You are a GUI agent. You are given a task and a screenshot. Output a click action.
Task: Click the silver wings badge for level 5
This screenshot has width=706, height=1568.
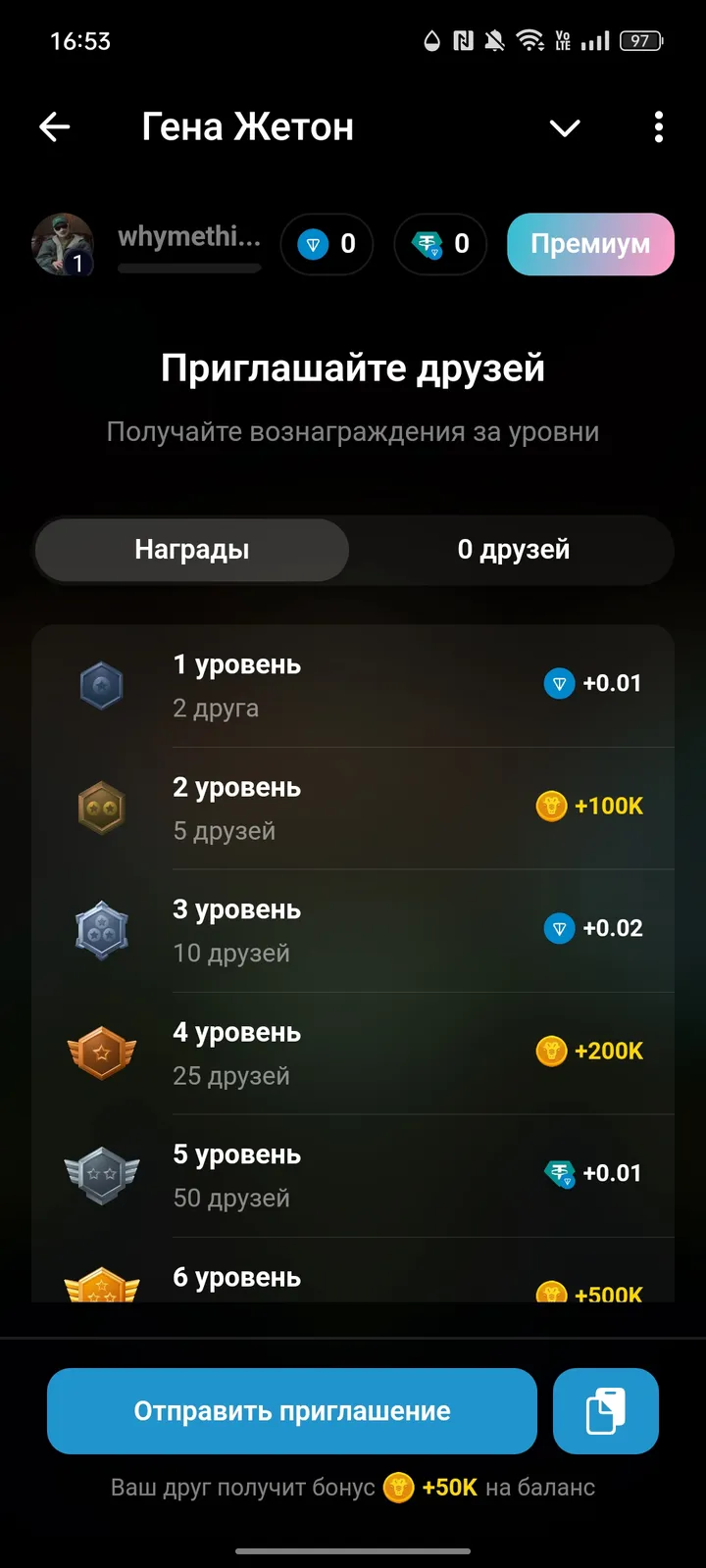coord(101,1175)
